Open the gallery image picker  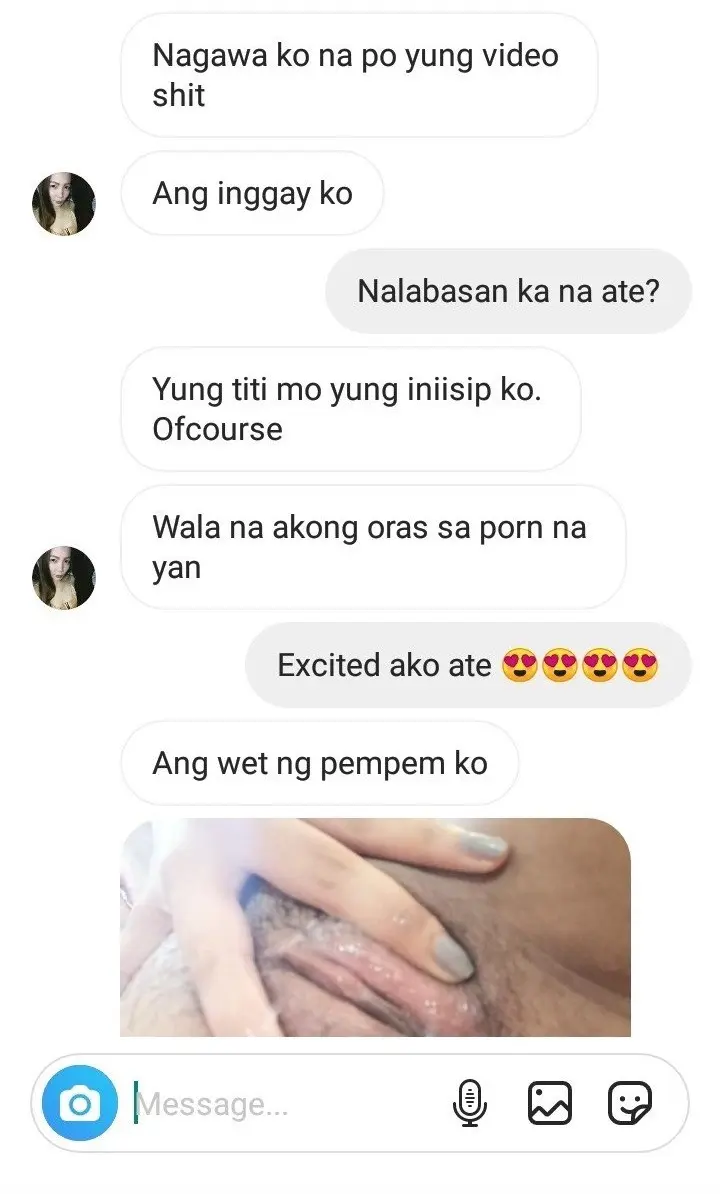click(550, 1103)
